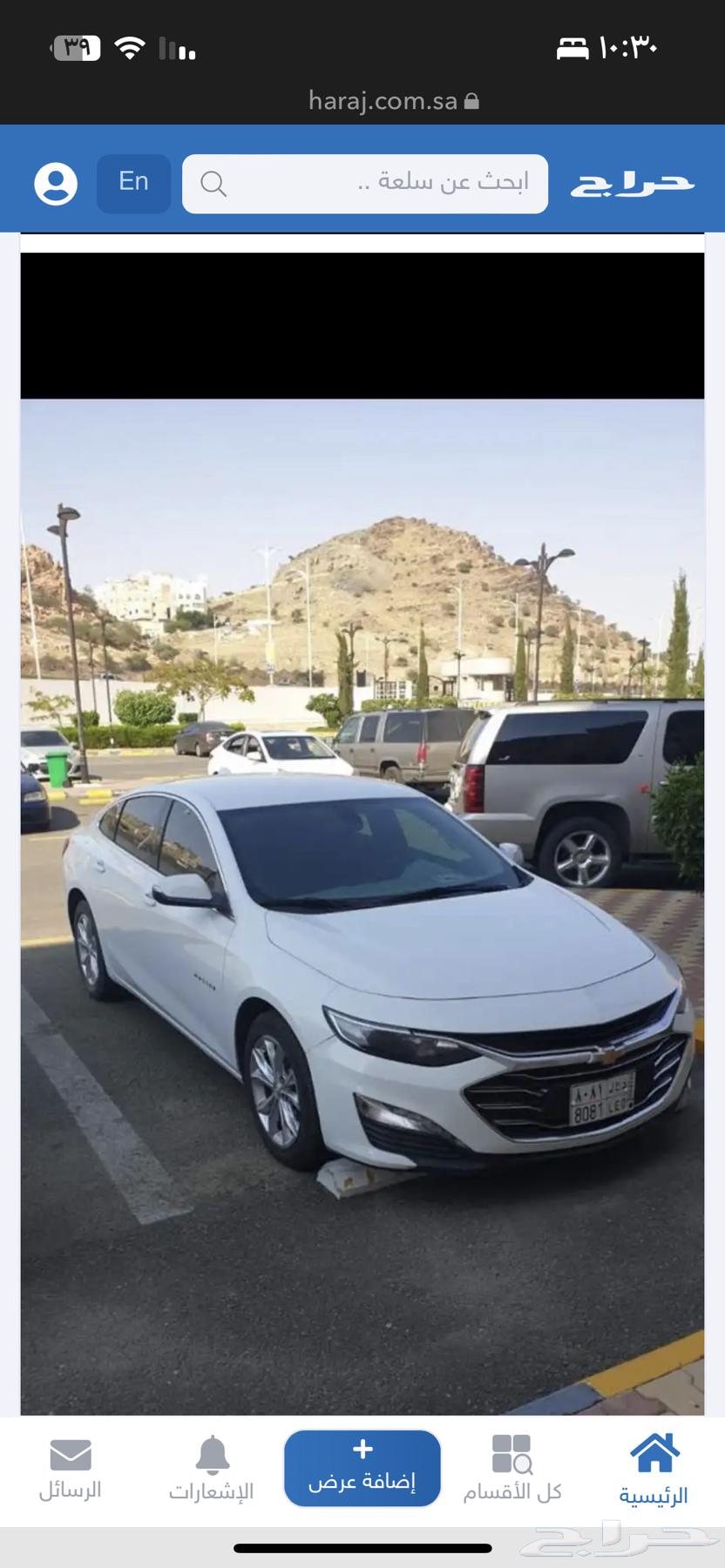Open the الرسائل messages tab
The width and height of the screenshot is (725, 1568).
coord(71,1470)
